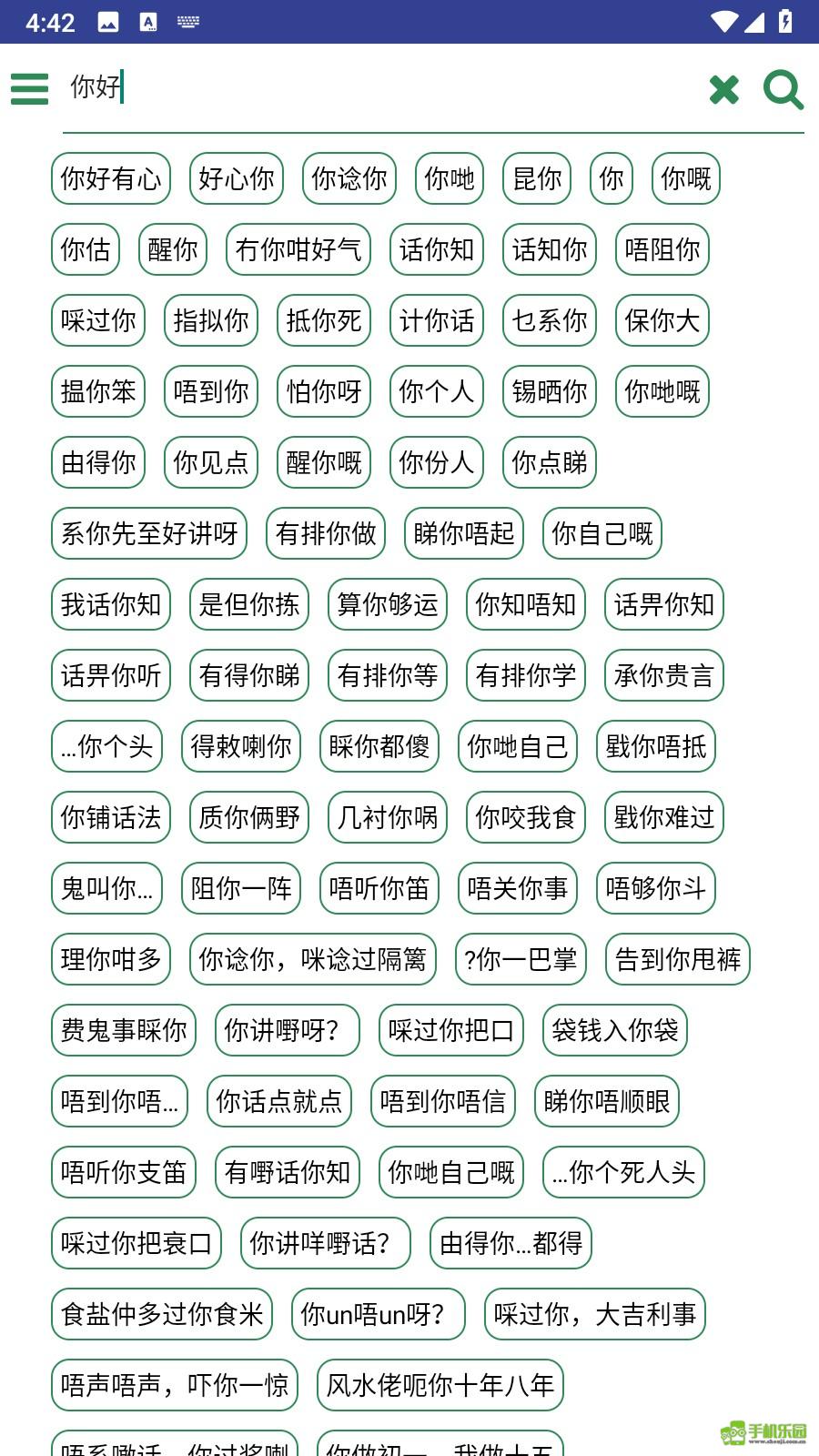Choose the 你点睇 chip
Image resolution: width=819 pixels, height=1456 pixels.
[550, 462]
